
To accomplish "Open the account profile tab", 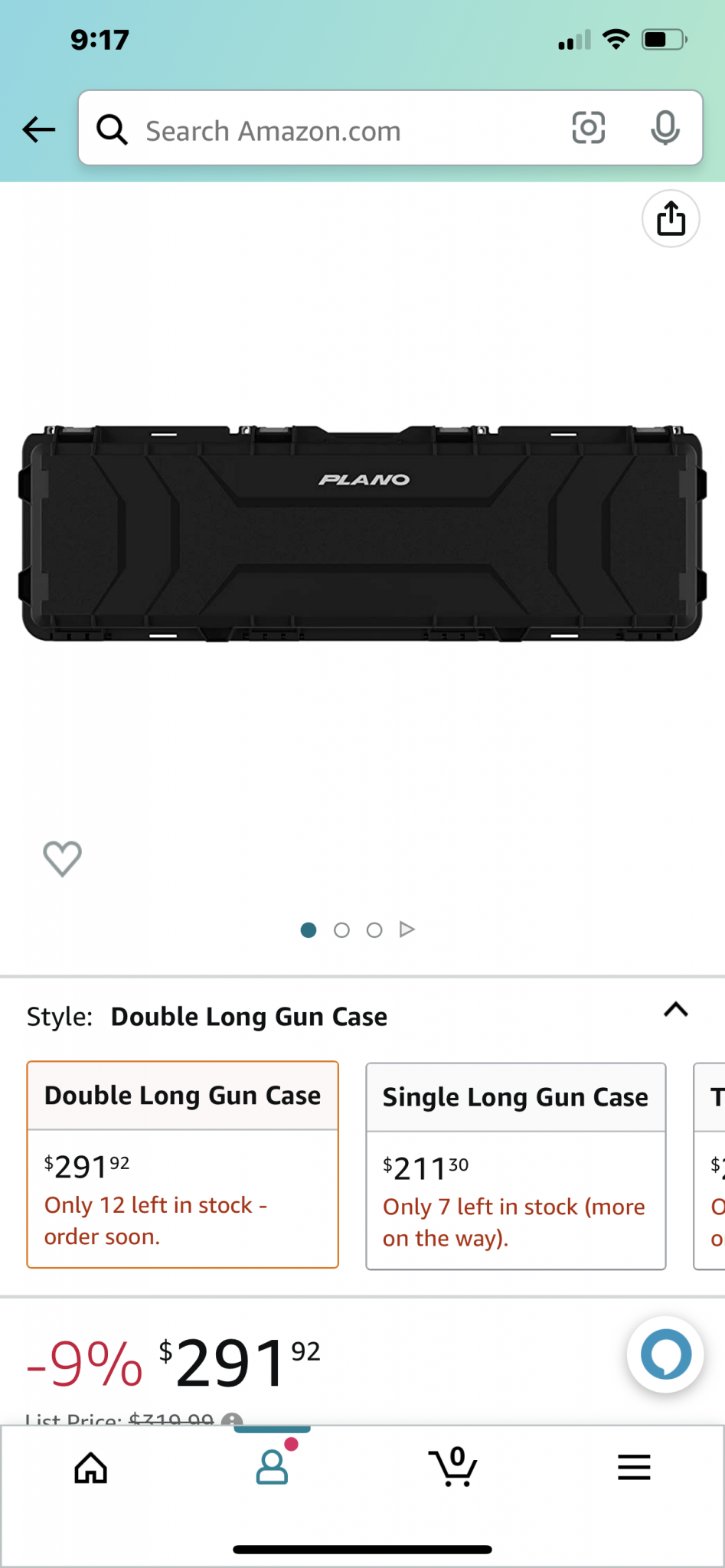I will (x=272, y=1466).
